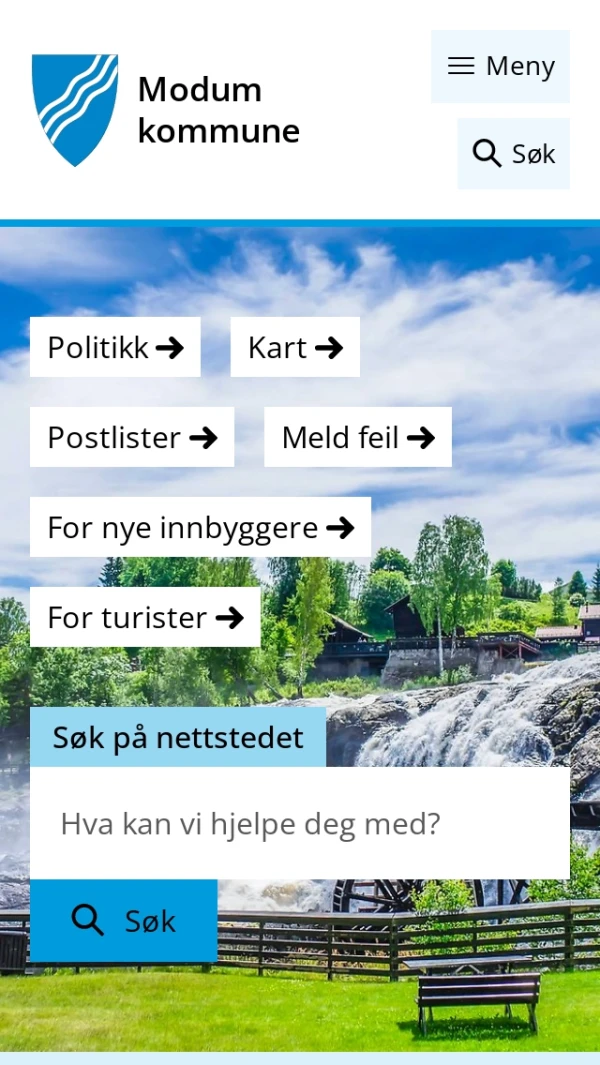600x1065 pixels.
Task: Open the Meny hamburger menu
Action: pyautogui.click(x=500, y=66)
